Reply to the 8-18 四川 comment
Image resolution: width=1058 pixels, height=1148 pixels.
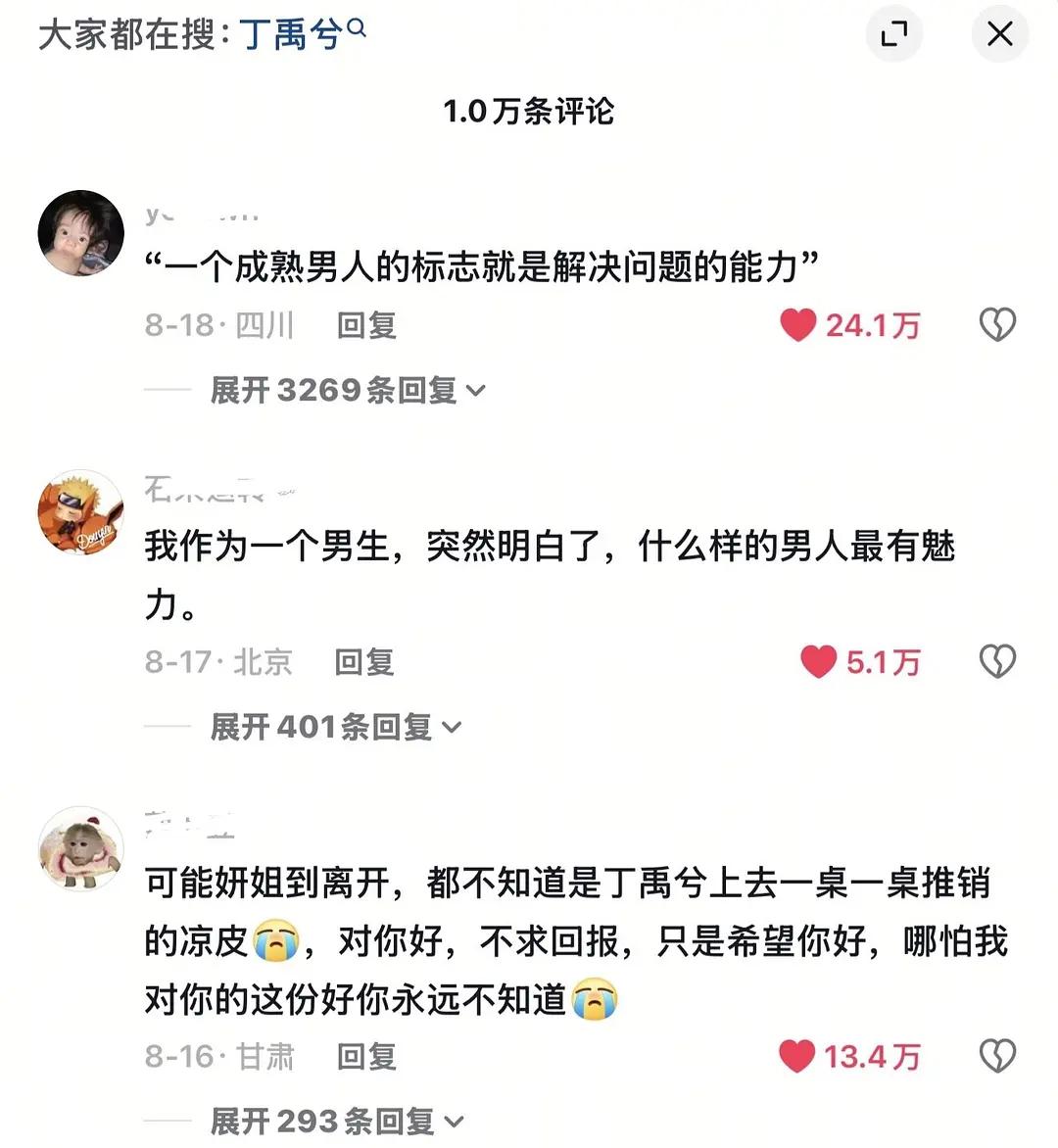[366, 325]
